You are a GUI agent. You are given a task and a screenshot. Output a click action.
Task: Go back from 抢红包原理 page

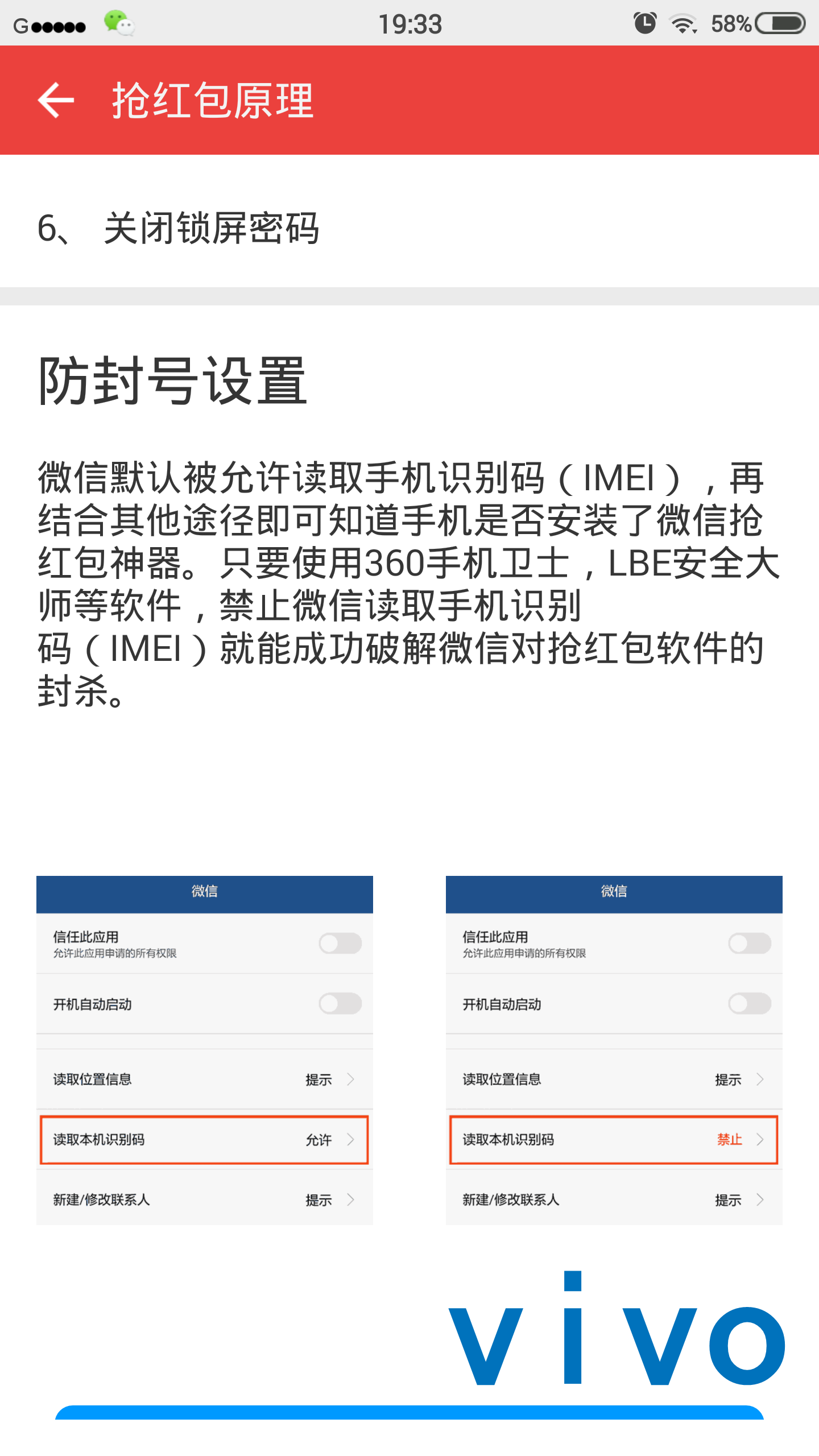click(56, 100)
